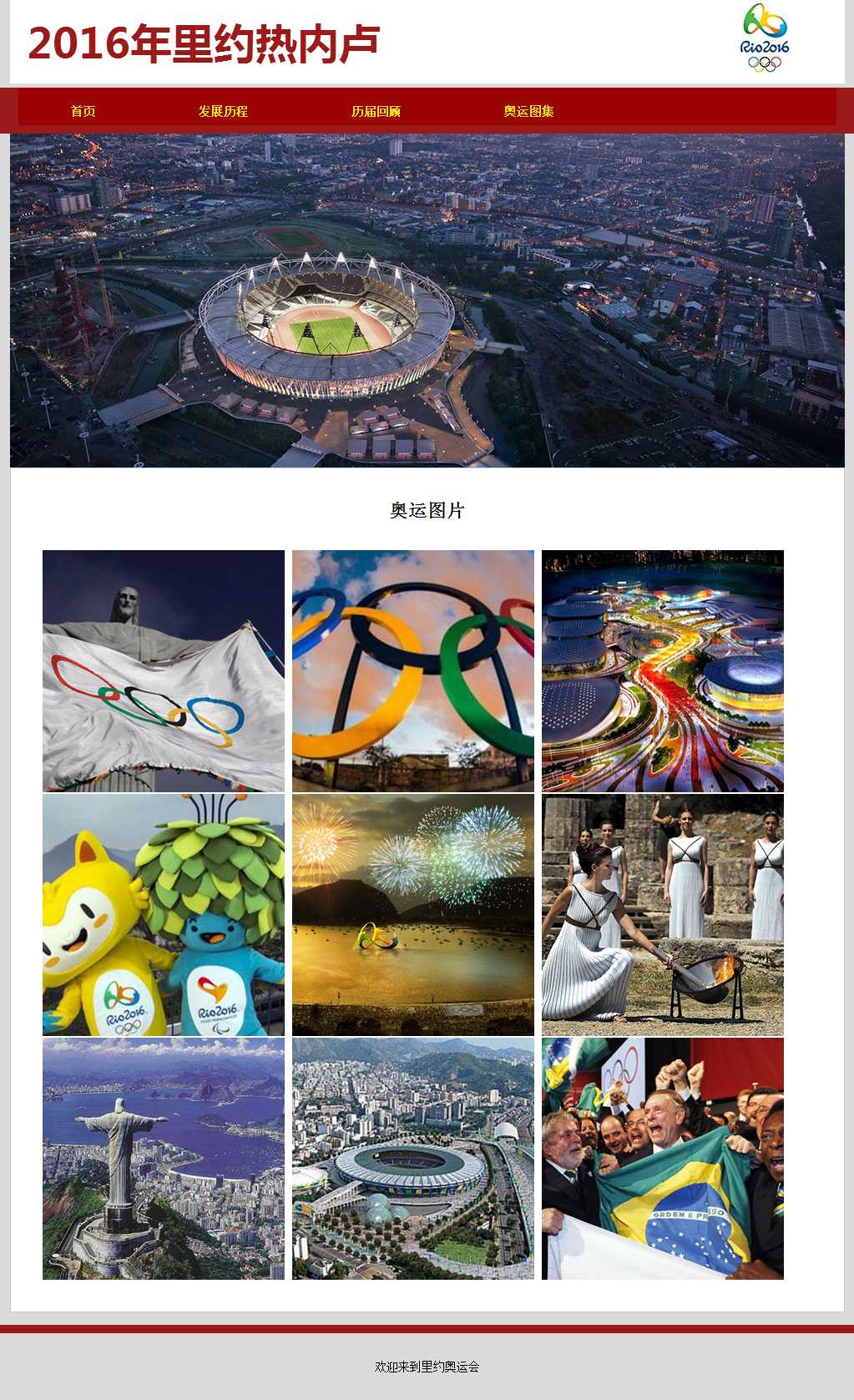View the Christ the Redeemer bay aerial photo
The height and width of the screenshot is (1400, 854).
click(164, 1159)
